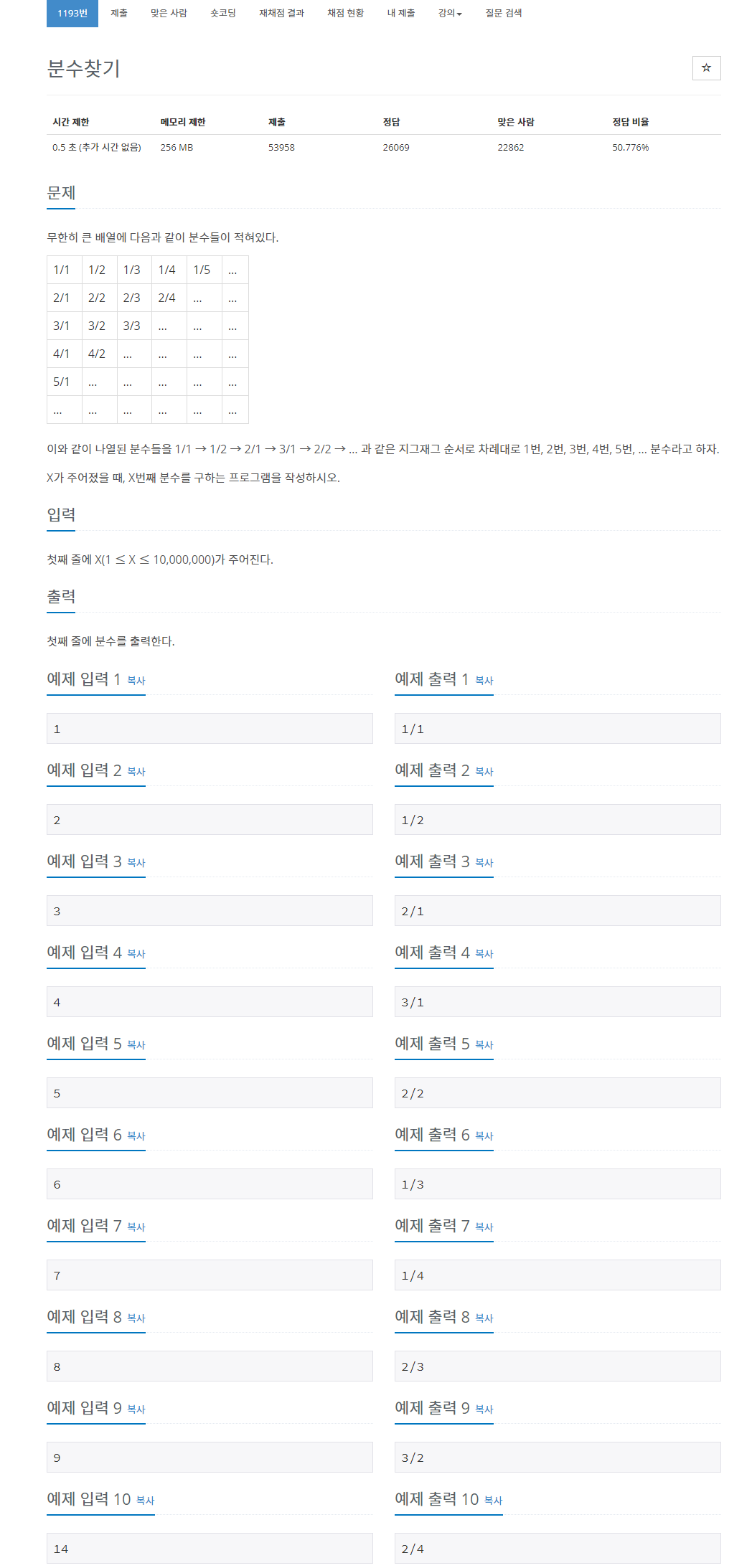752x1568 pixels.
Task: Copy 예제 출력 4 with 복사
Action: tap(484, 954)
